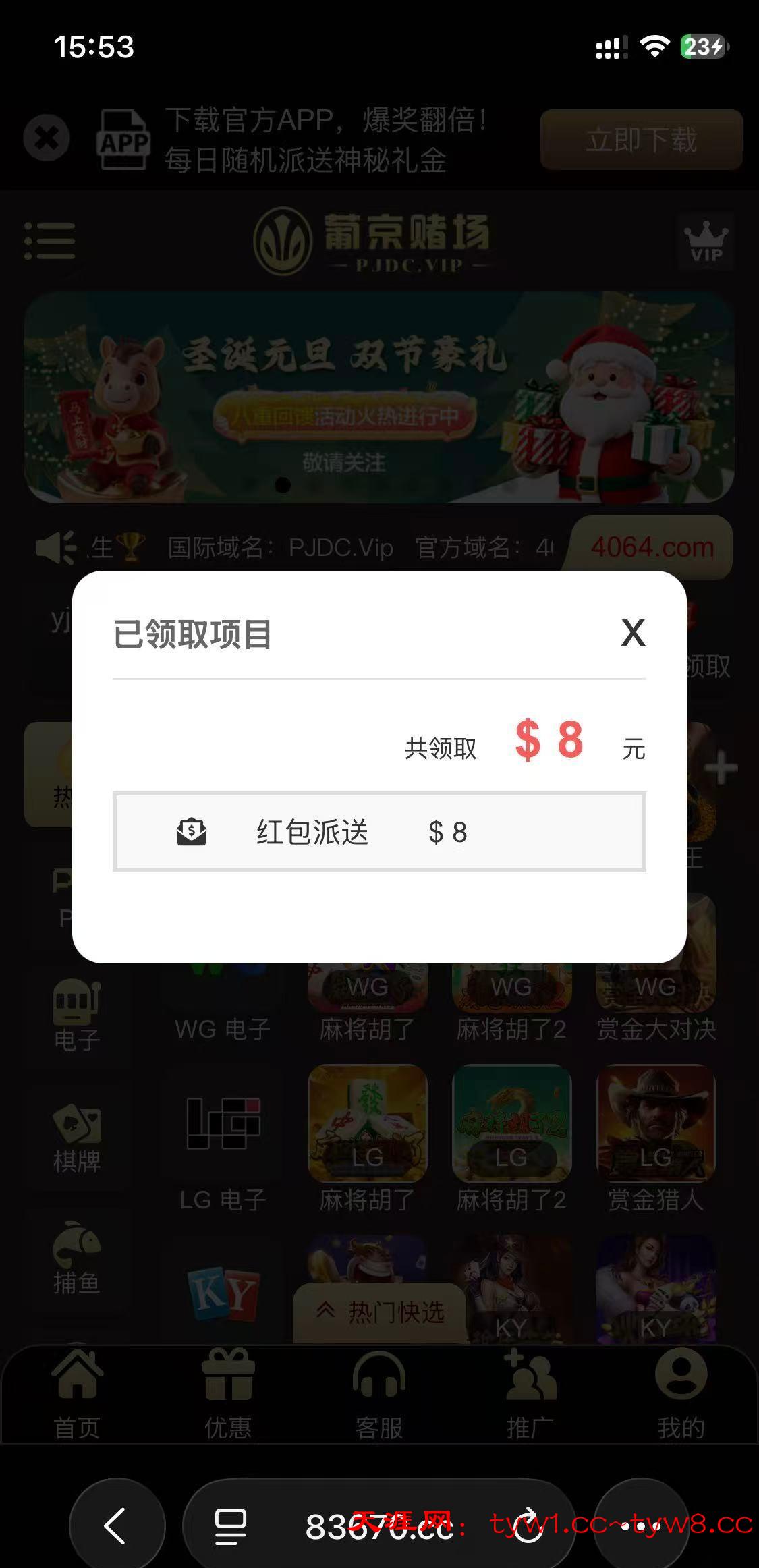The height and width of the screenshot is (1568, 759).
Task: Open the VIP crown page
Action: (x=705, y=242)
